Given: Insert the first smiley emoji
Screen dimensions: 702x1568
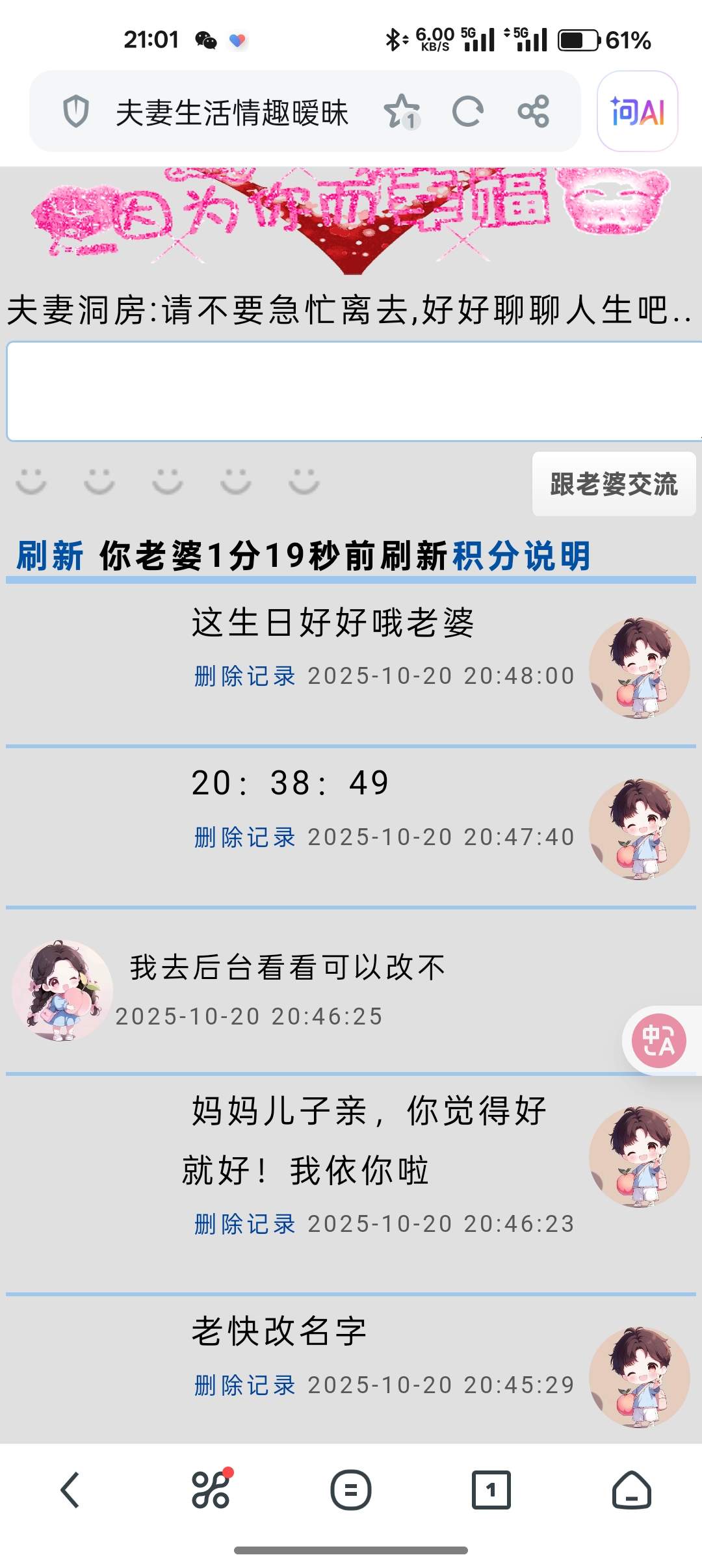Looking at the screenshot, I should point(31,482).
